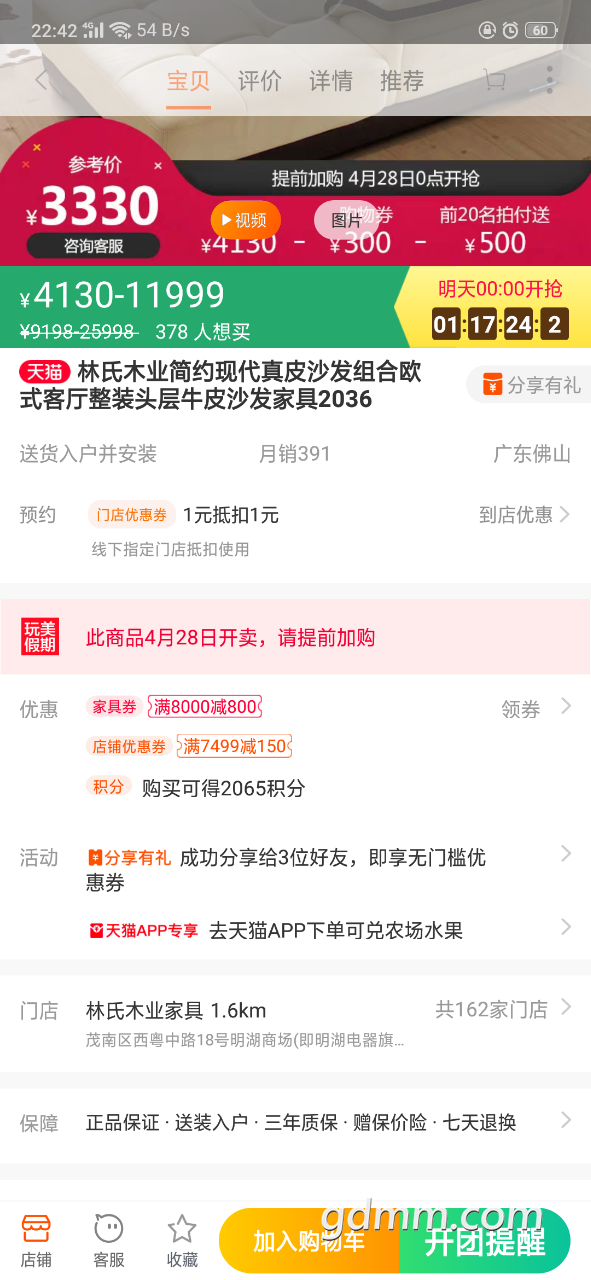View all 162 stores in 门店
Viewport: 591px width, 1280px height.
[503, 1009]
